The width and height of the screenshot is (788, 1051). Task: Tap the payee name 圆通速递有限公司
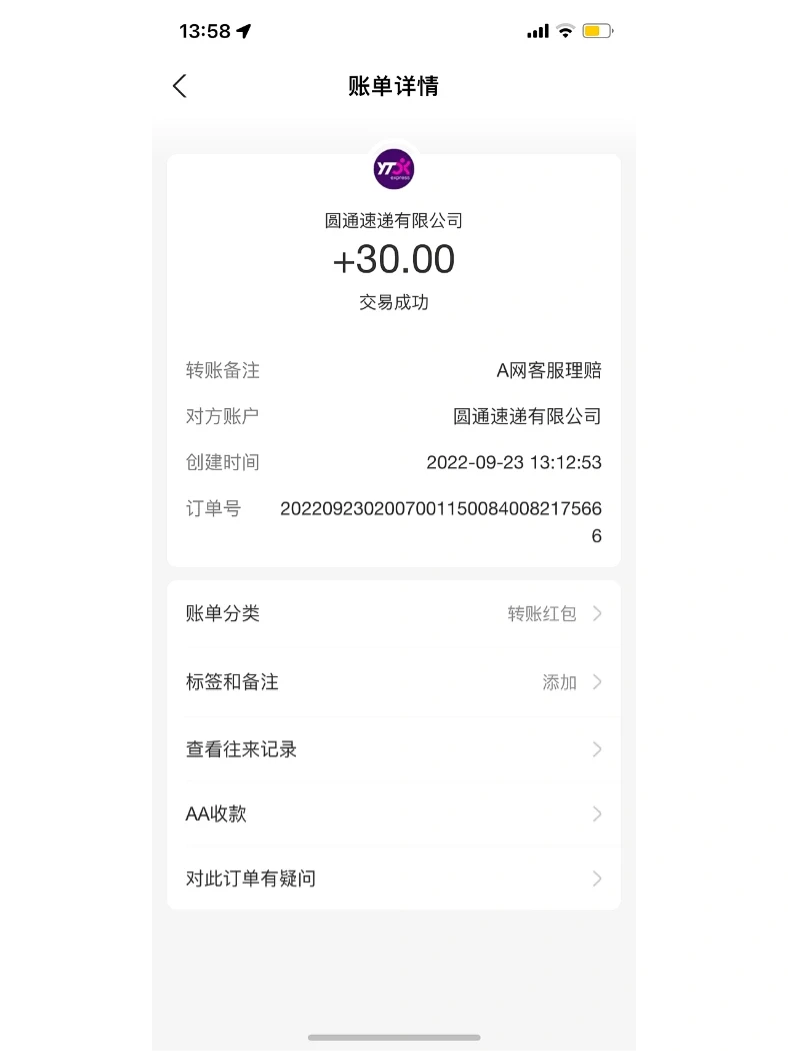pos(394,219)
